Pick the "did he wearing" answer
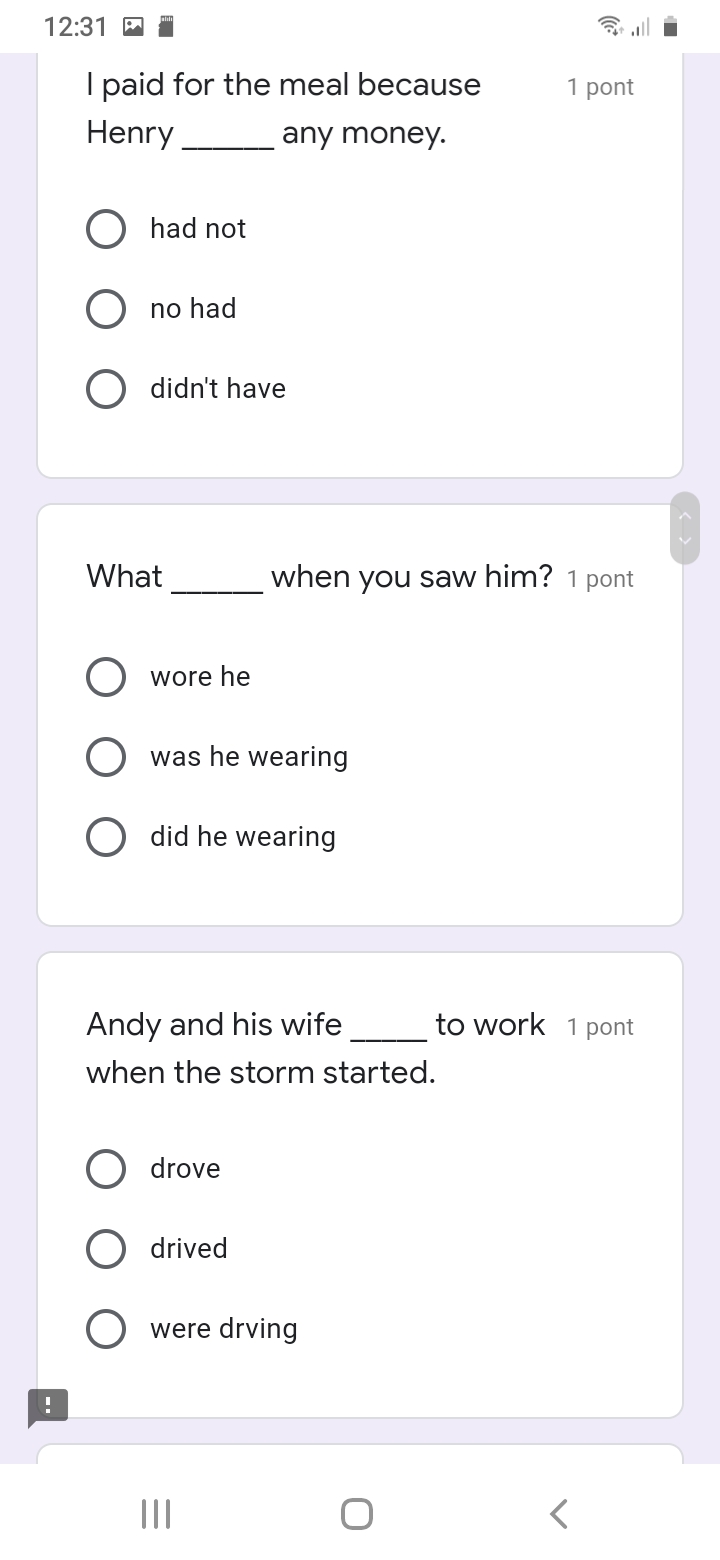 click(x=106, y=837)
